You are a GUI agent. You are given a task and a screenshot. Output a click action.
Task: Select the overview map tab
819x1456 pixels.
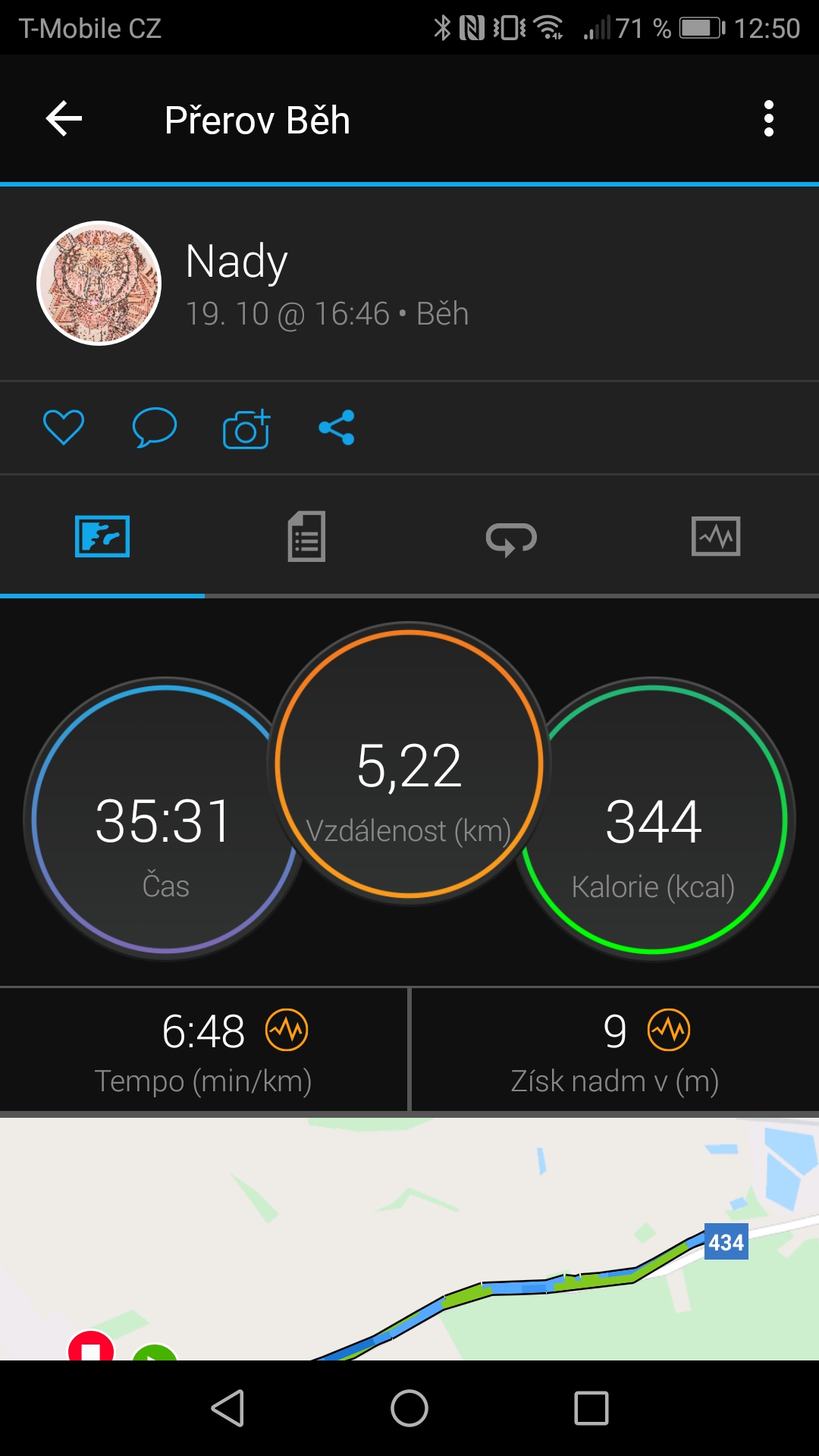(x=102, y=536)
